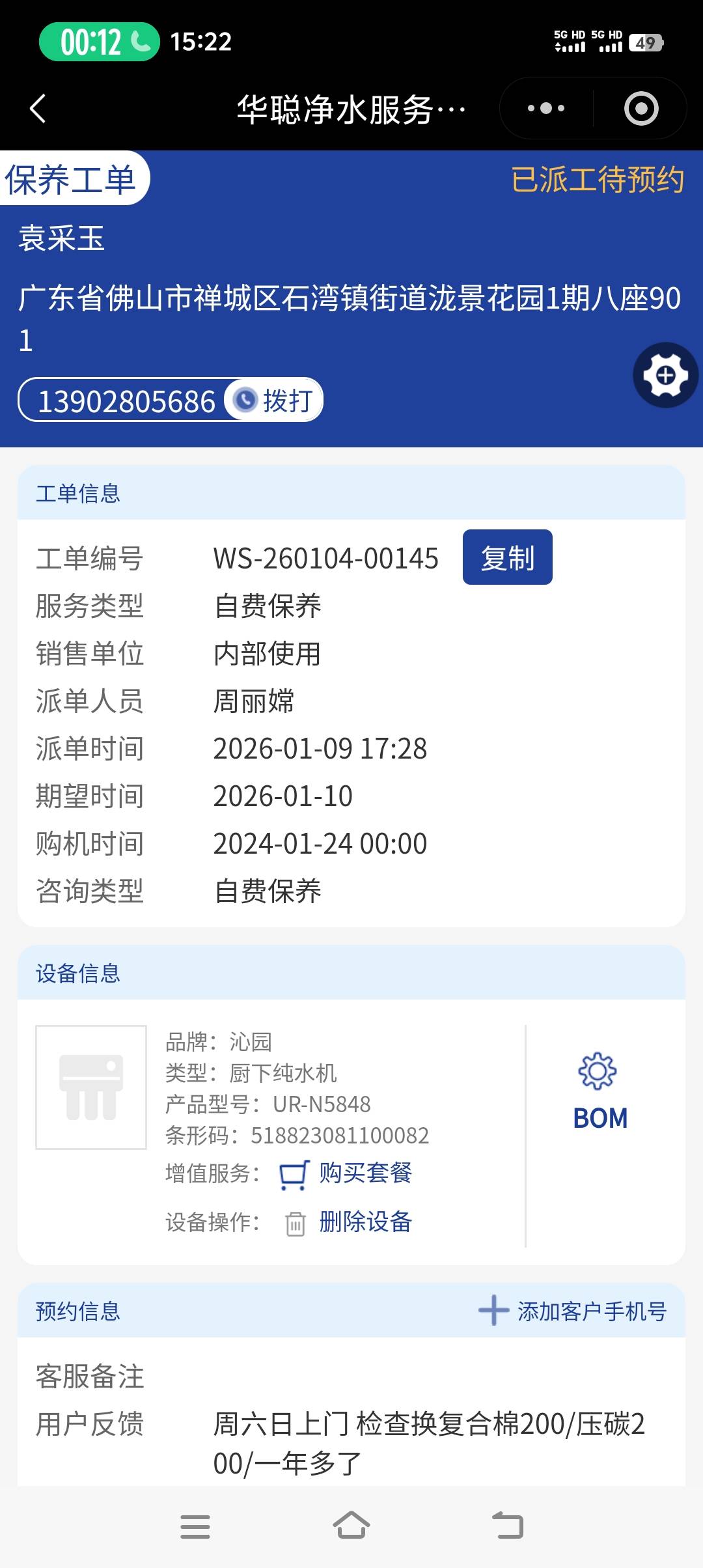The image size is (703, 1568).
Task: Add a customer phone number via 添加客户手机号
Action: 573,1311
